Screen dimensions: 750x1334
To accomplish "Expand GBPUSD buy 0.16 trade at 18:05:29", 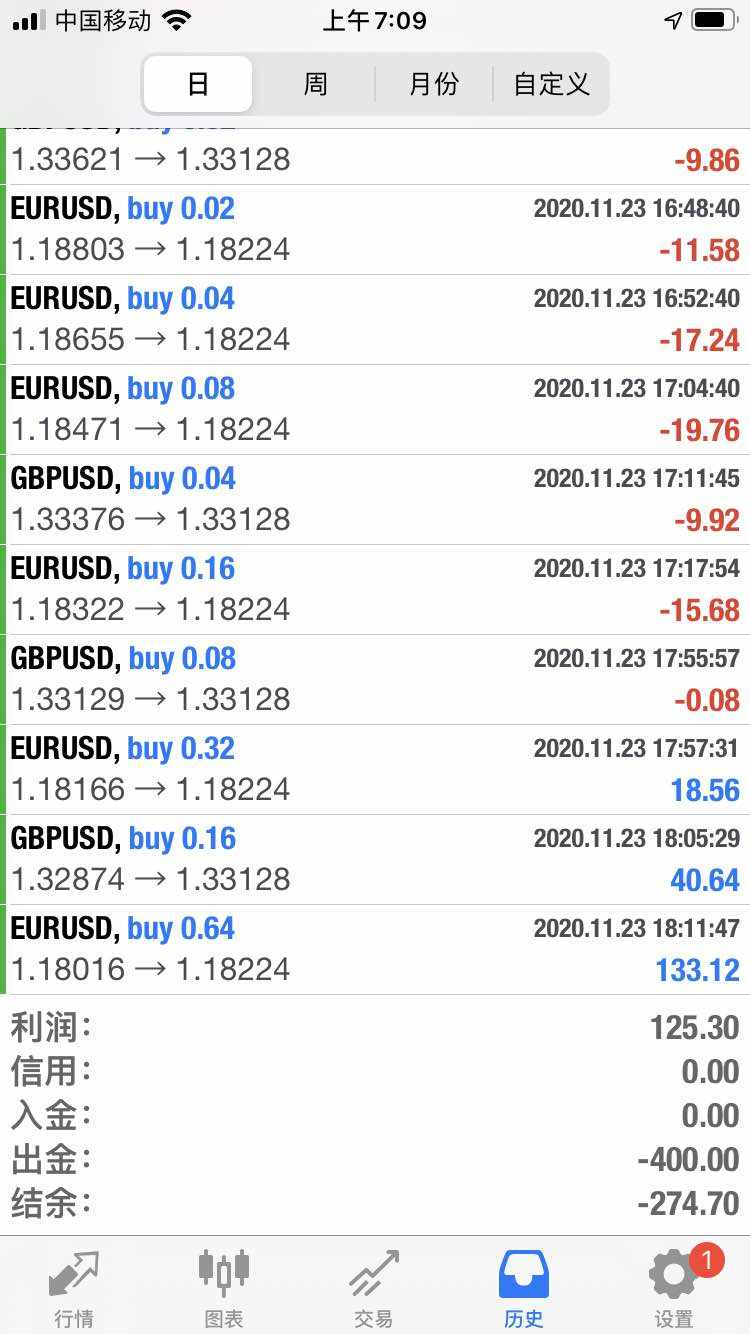I will (x=375, y=859).
